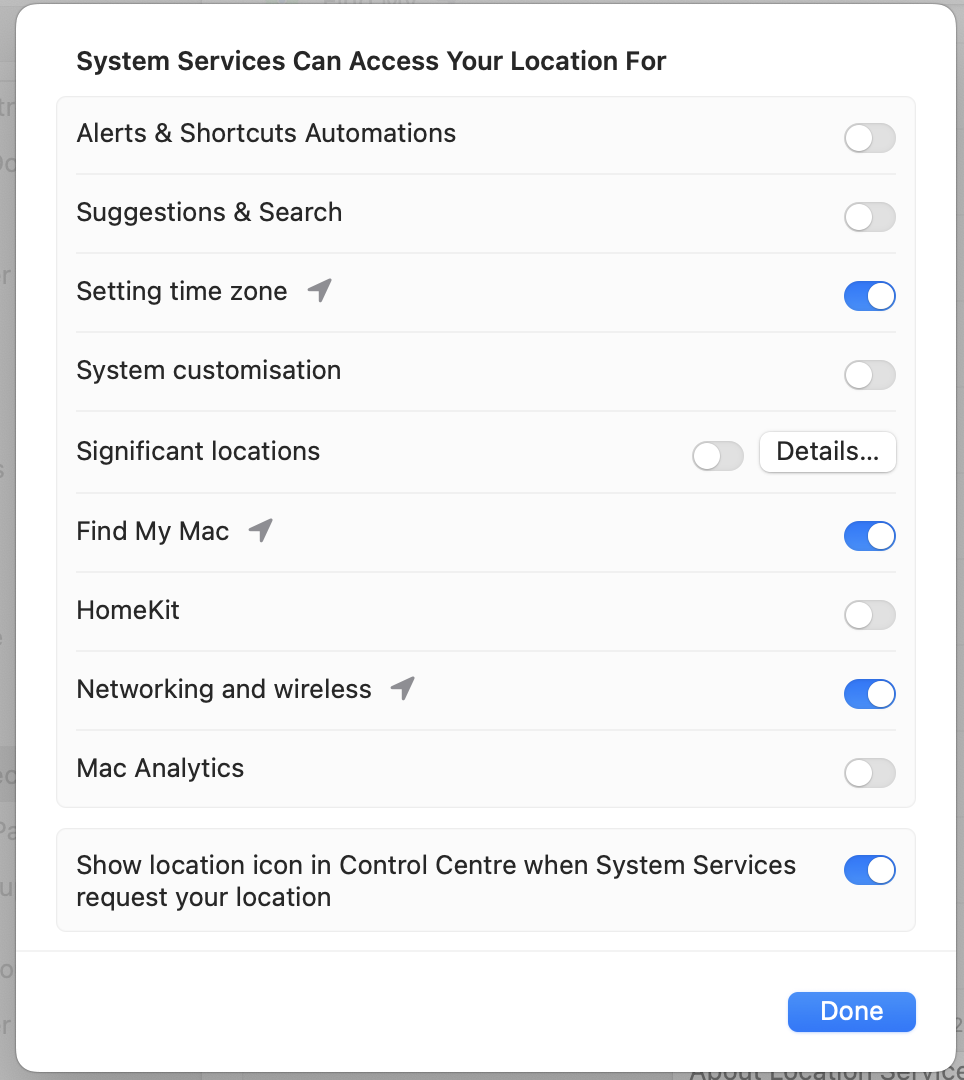Turn on Mac Analytics

(x=870, y=773)
